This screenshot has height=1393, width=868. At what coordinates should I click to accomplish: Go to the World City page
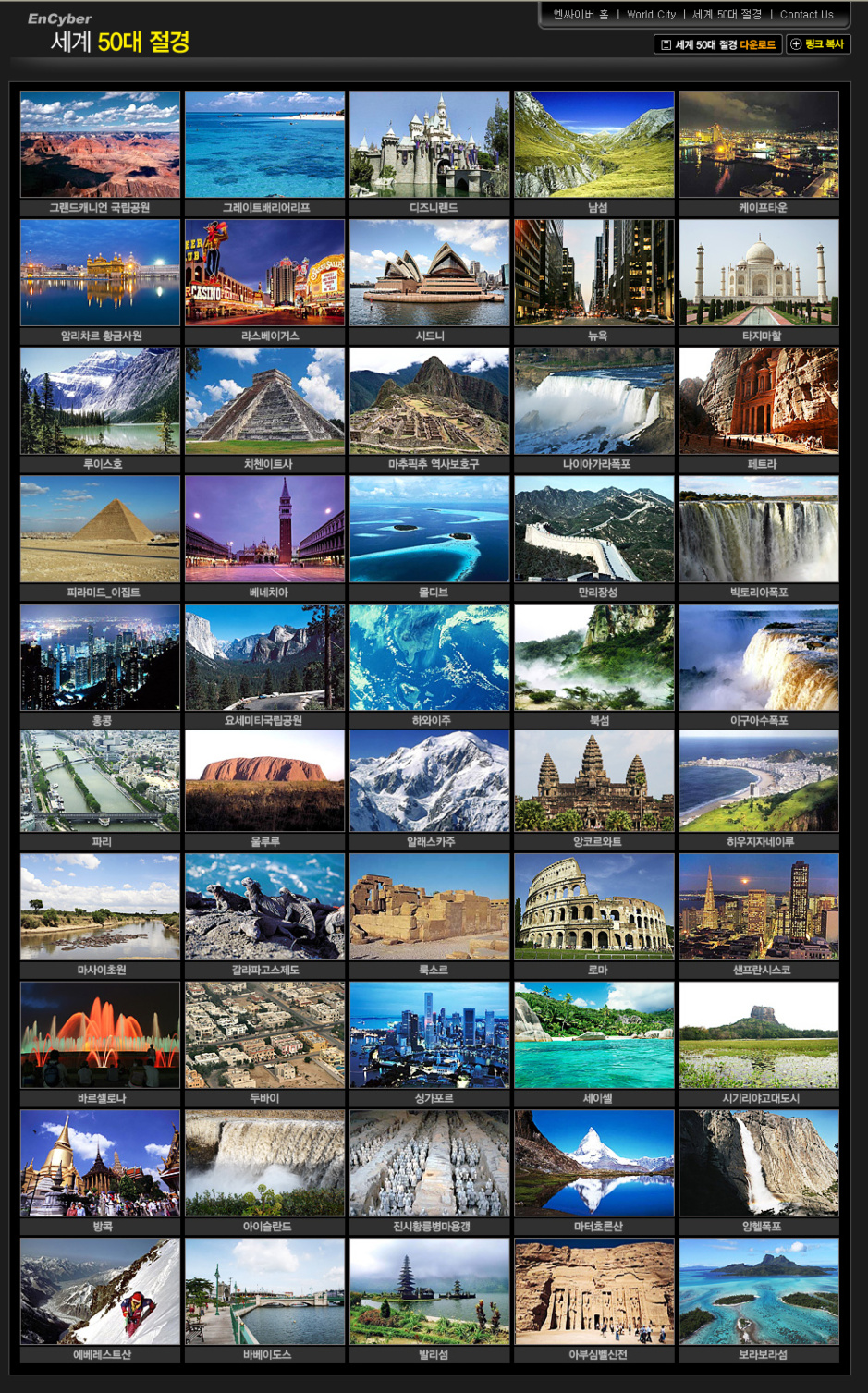(651, 15)
